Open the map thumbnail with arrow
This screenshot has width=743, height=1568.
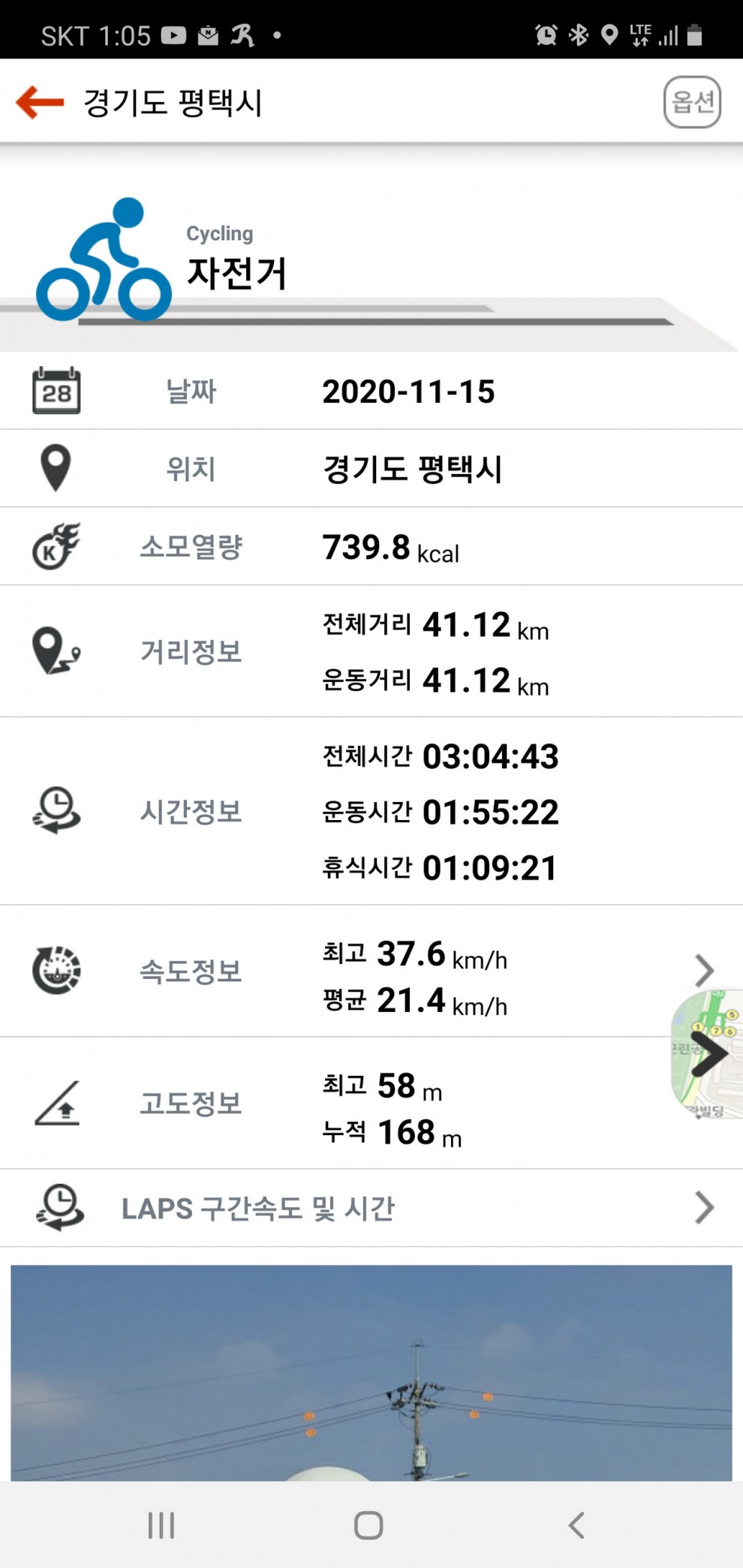707,1054
